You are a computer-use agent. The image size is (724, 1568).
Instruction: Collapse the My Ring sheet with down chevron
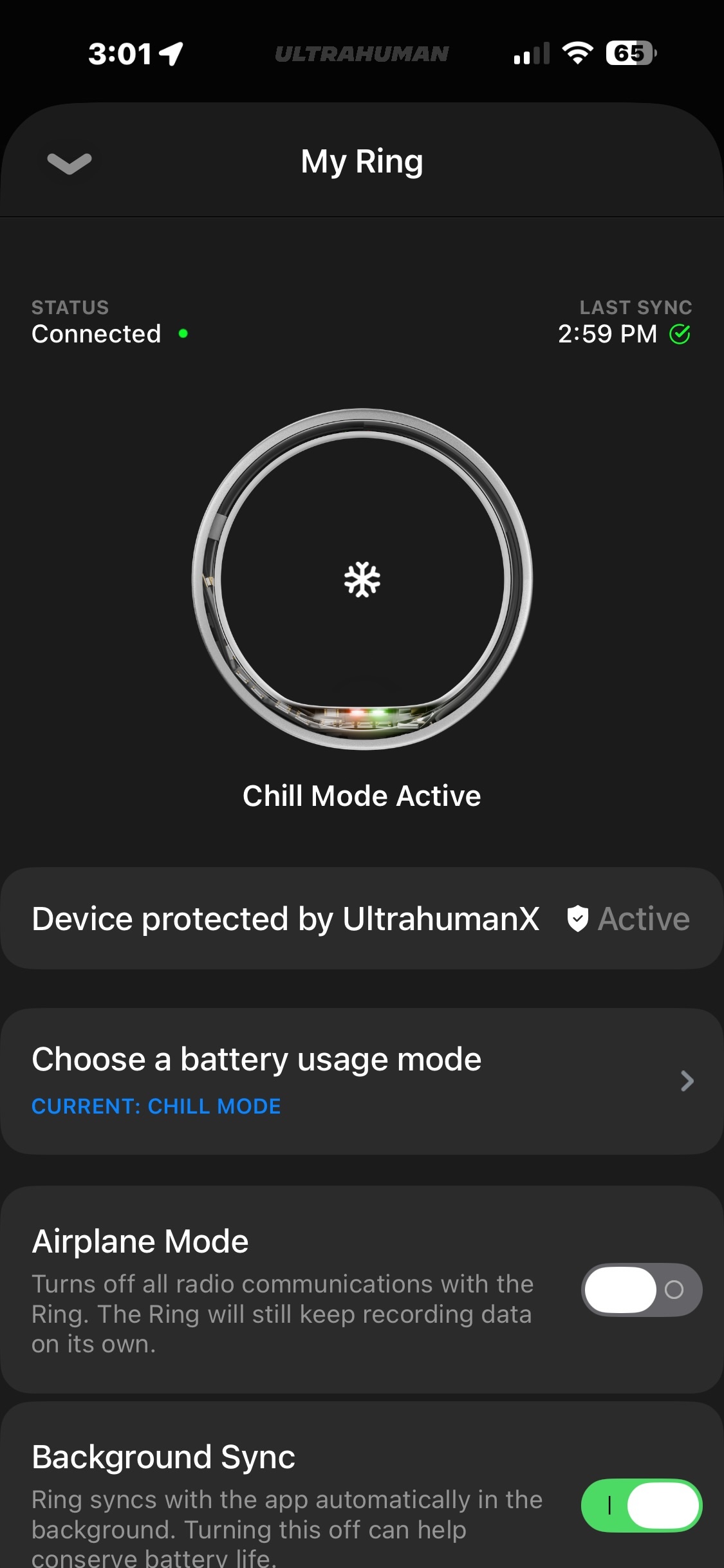pos(70,163)
